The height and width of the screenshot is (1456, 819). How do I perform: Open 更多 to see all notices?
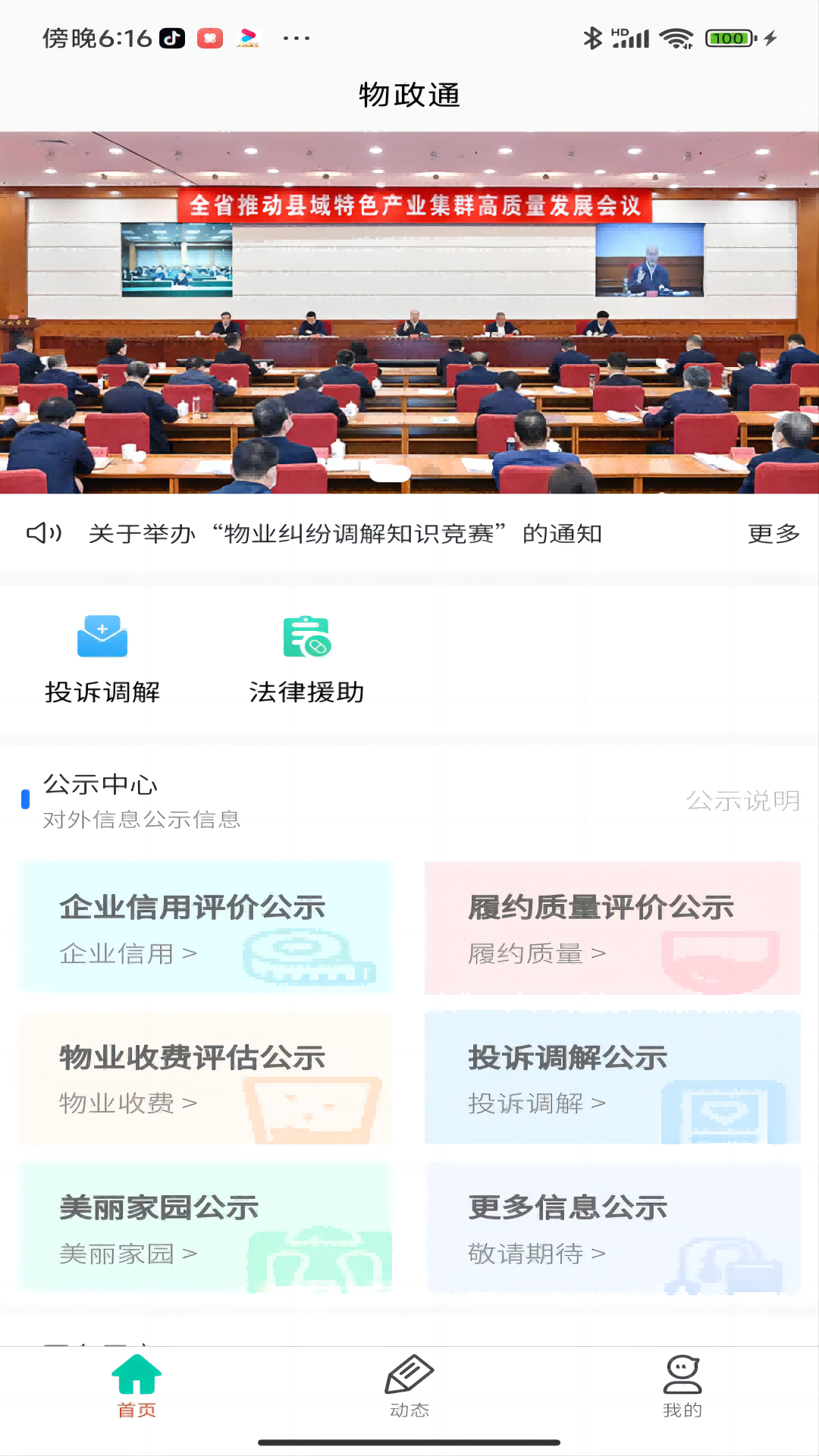tap(773, 534)
